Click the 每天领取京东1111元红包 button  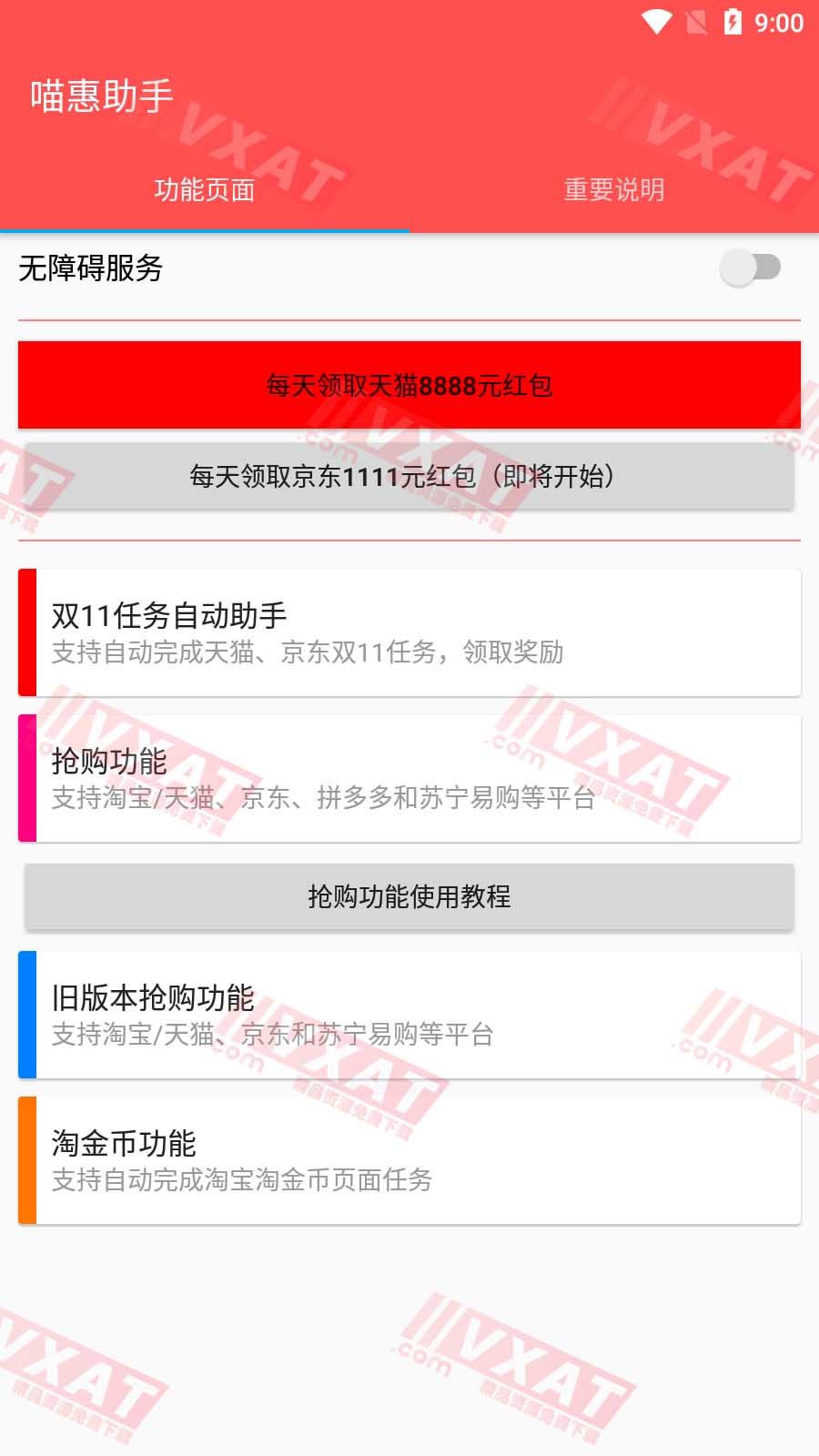coord(409,475)
